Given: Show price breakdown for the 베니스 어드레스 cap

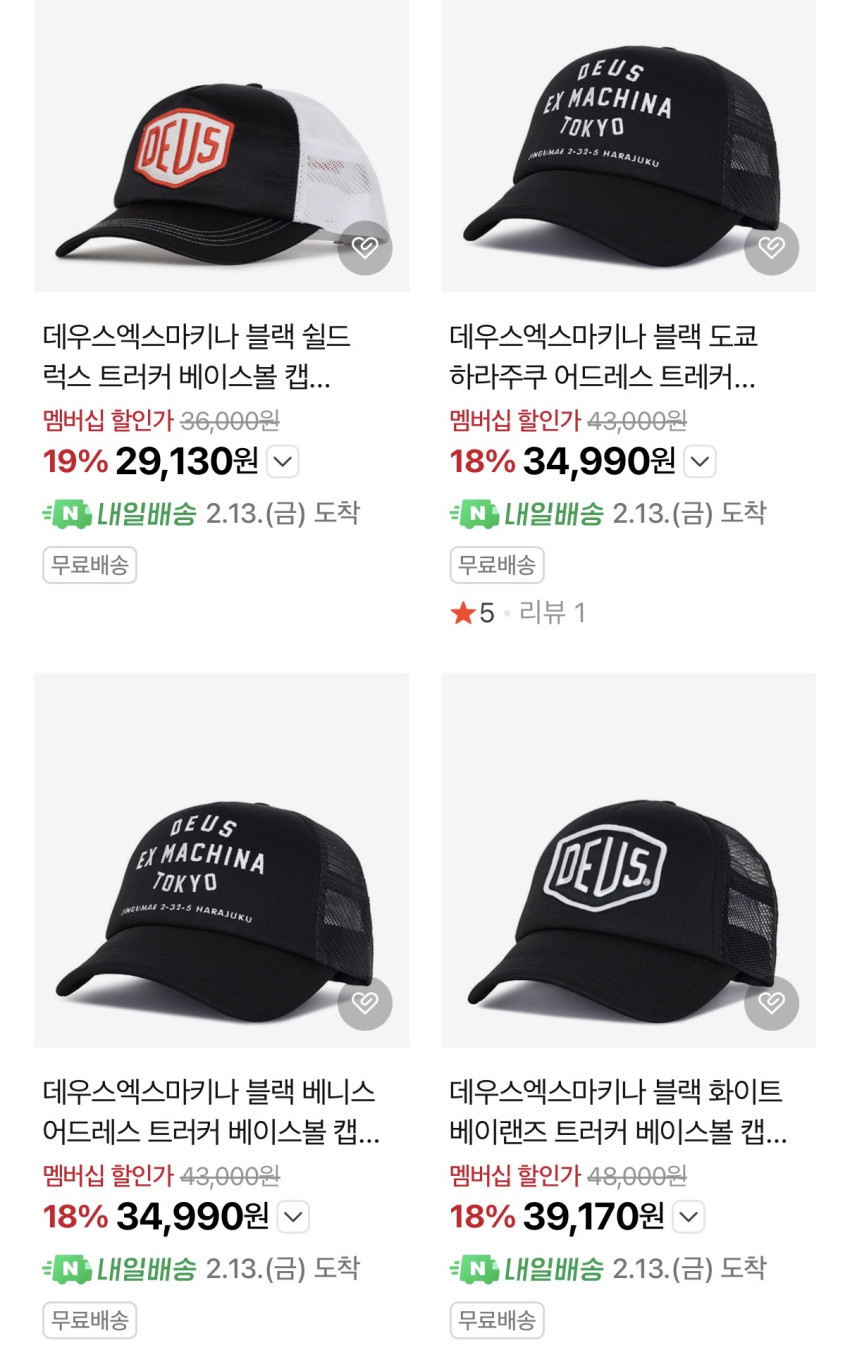Looking at the screenshot, I should 294,1216.
